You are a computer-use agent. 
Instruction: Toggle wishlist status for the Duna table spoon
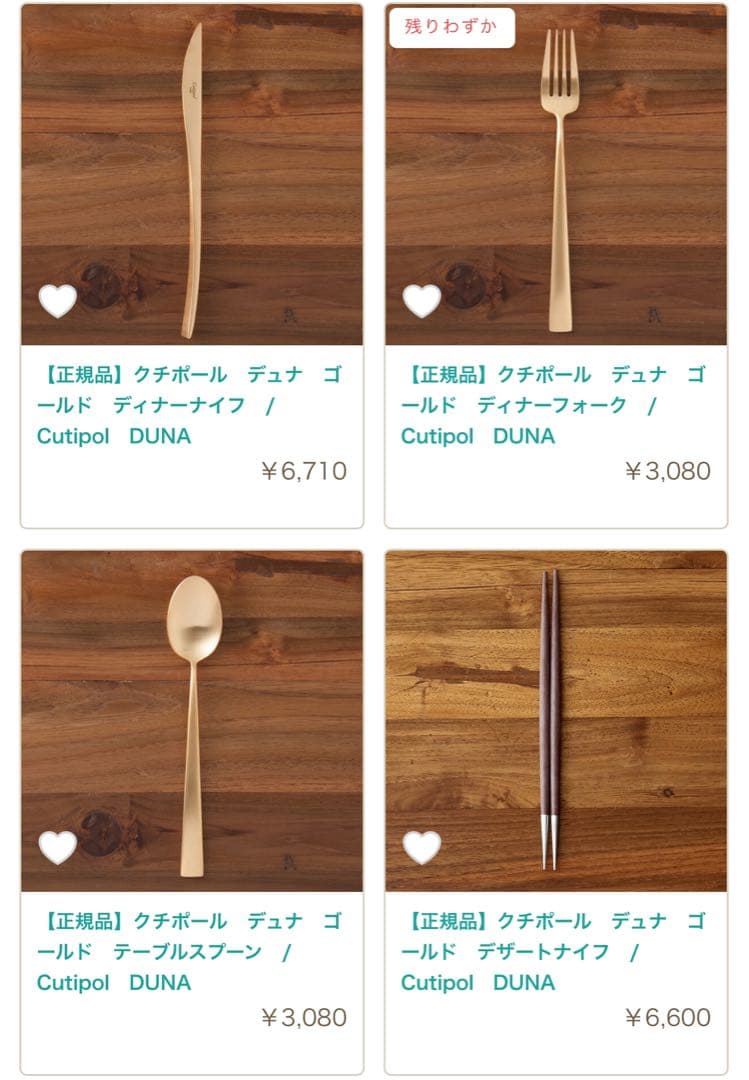(58, 846)
